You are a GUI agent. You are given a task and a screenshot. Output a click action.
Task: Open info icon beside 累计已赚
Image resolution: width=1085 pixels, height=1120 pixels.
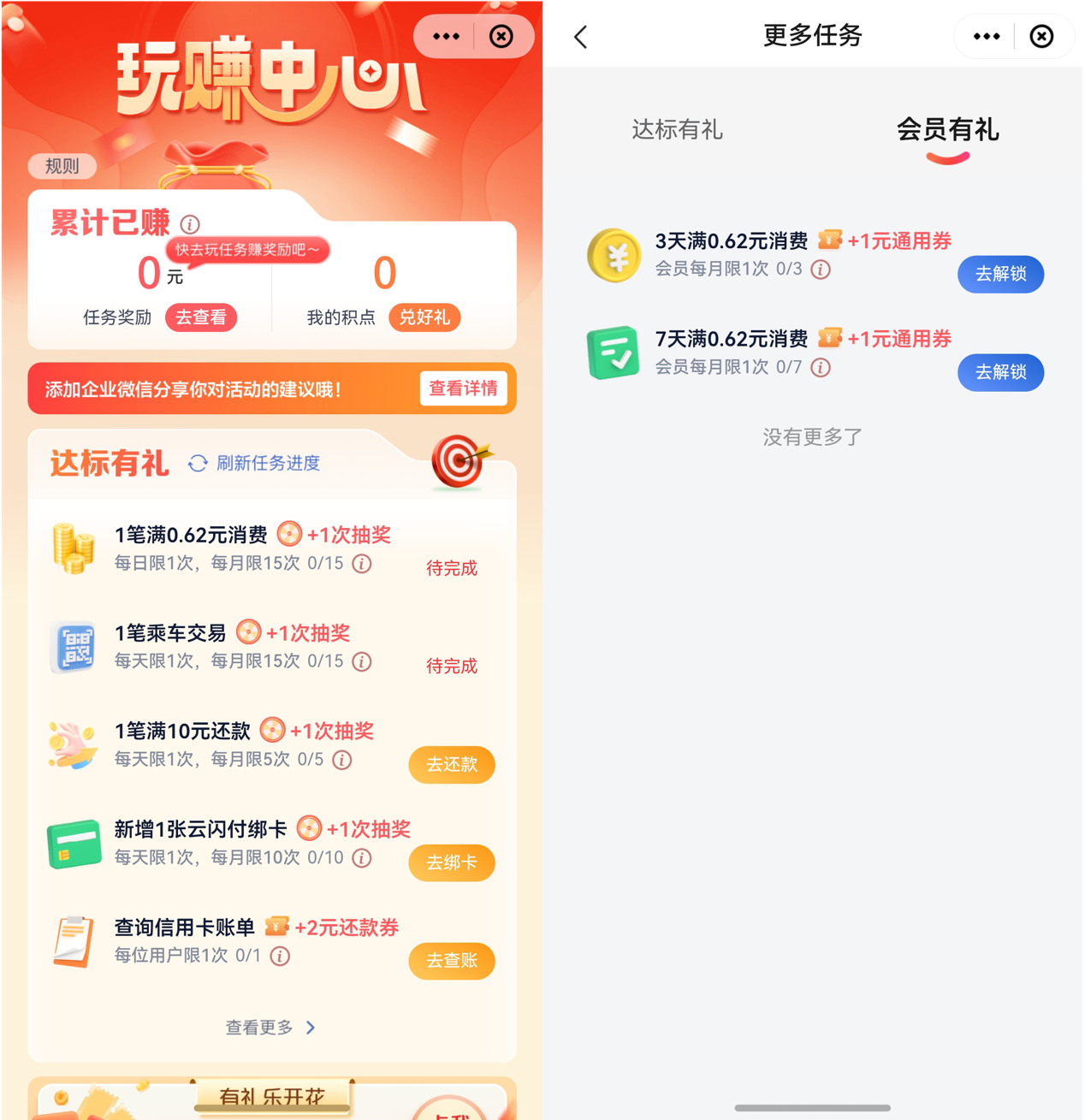(190, 224)
